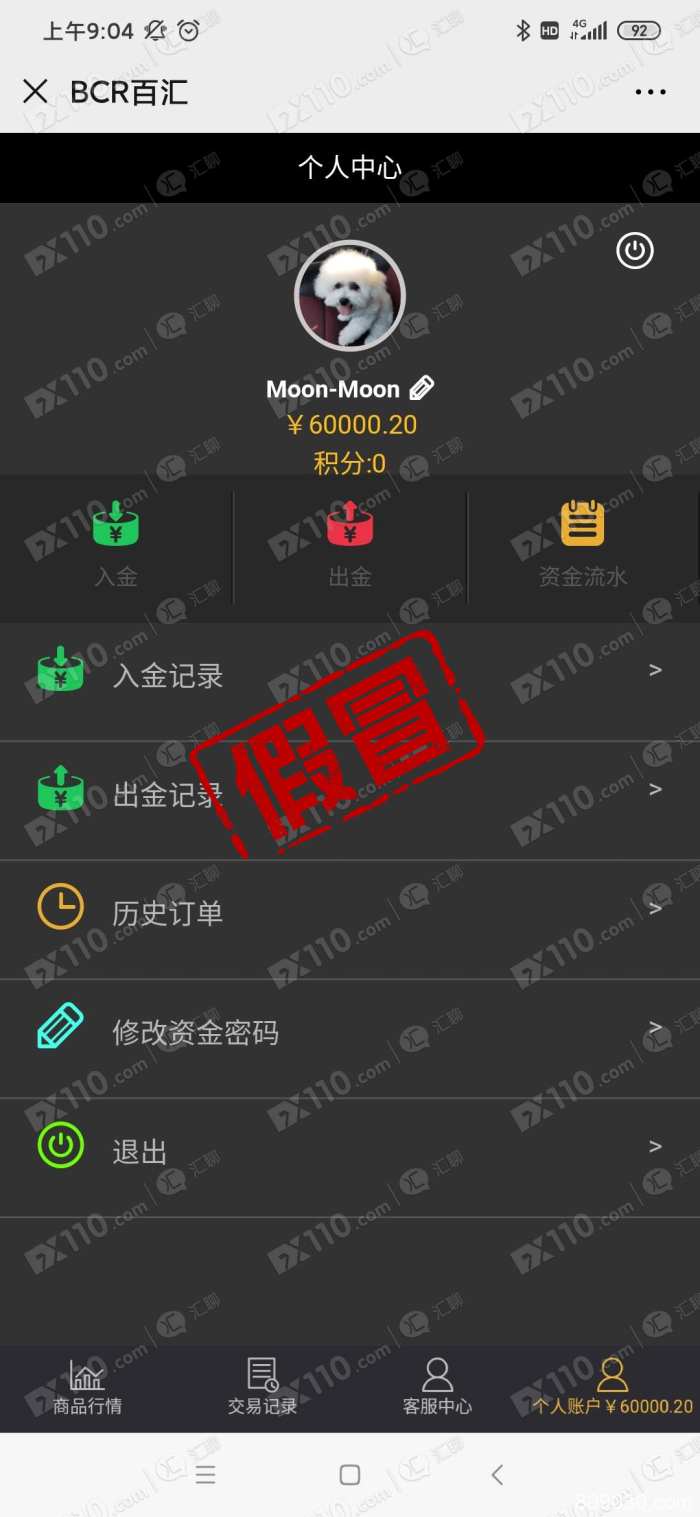The width and height of the screenshot is (700, 1517).
Task: Select the 退出 row to exit
Action: coord(350,1151)
